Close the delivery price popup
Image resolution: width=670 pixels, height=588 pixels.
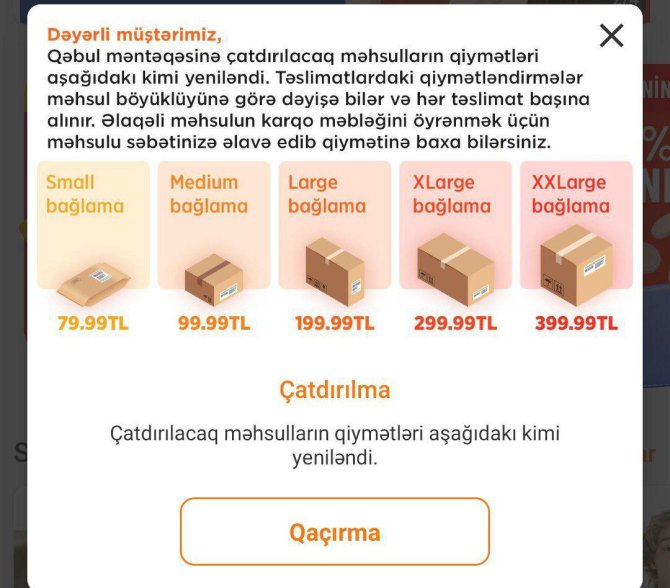(x=611, y=36)
